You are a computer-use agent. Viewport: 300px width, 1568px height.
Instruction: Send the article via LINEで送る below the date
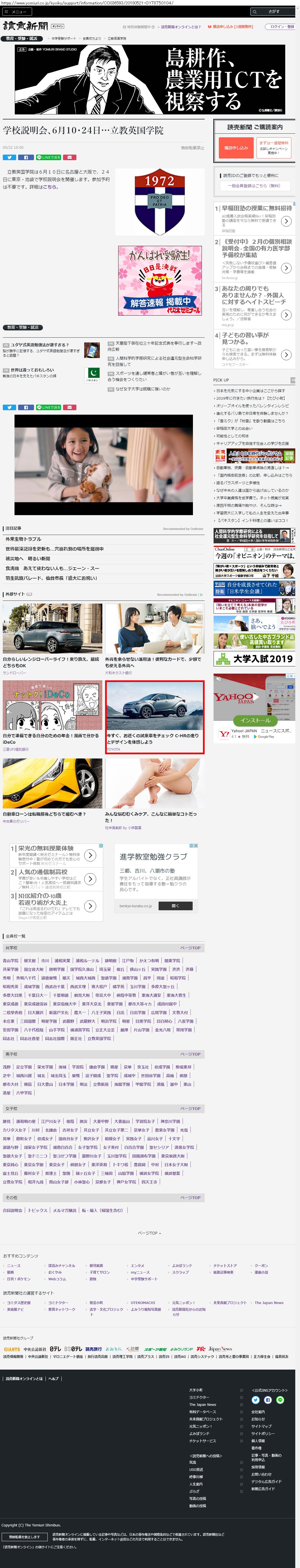(x=49, y=158)
